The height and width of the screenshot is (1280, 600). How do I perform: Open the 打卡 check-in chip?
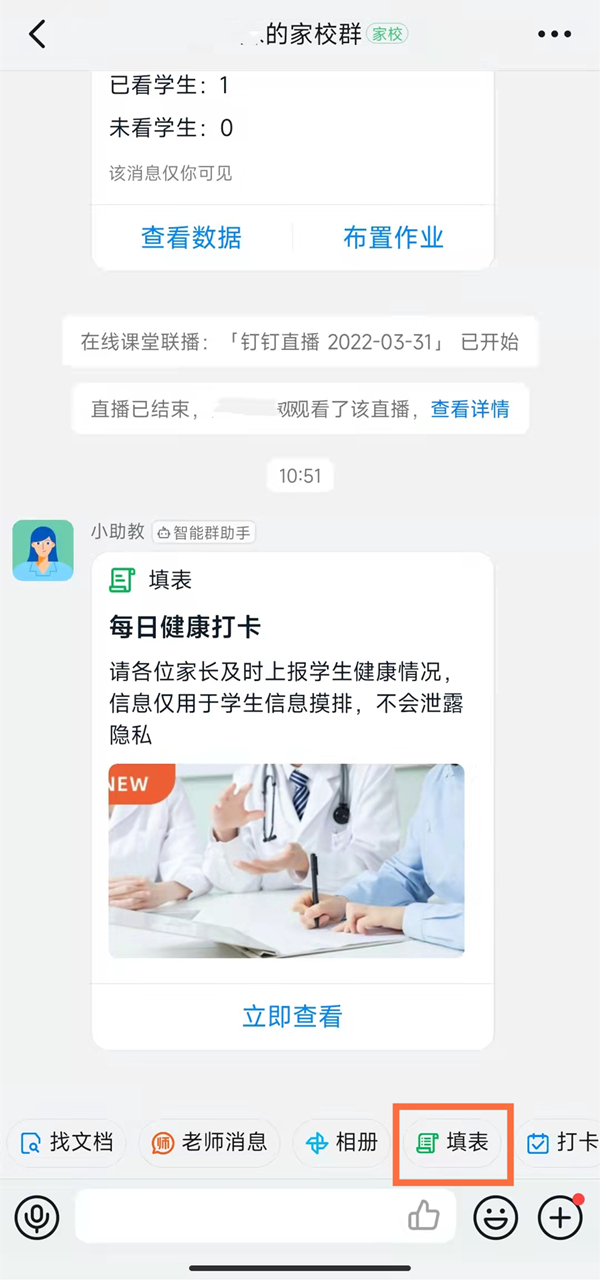coord(563,1142)
